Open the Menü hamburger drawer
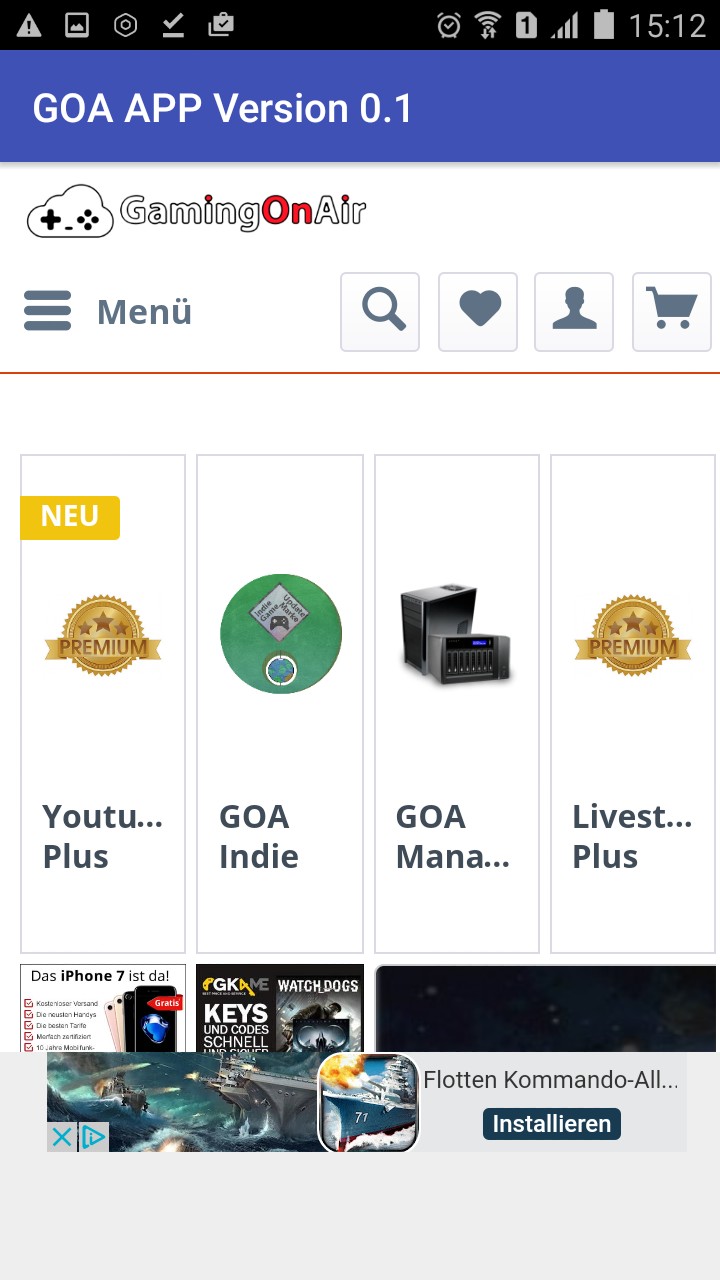Screen dimensions: 720x1280 108,312
